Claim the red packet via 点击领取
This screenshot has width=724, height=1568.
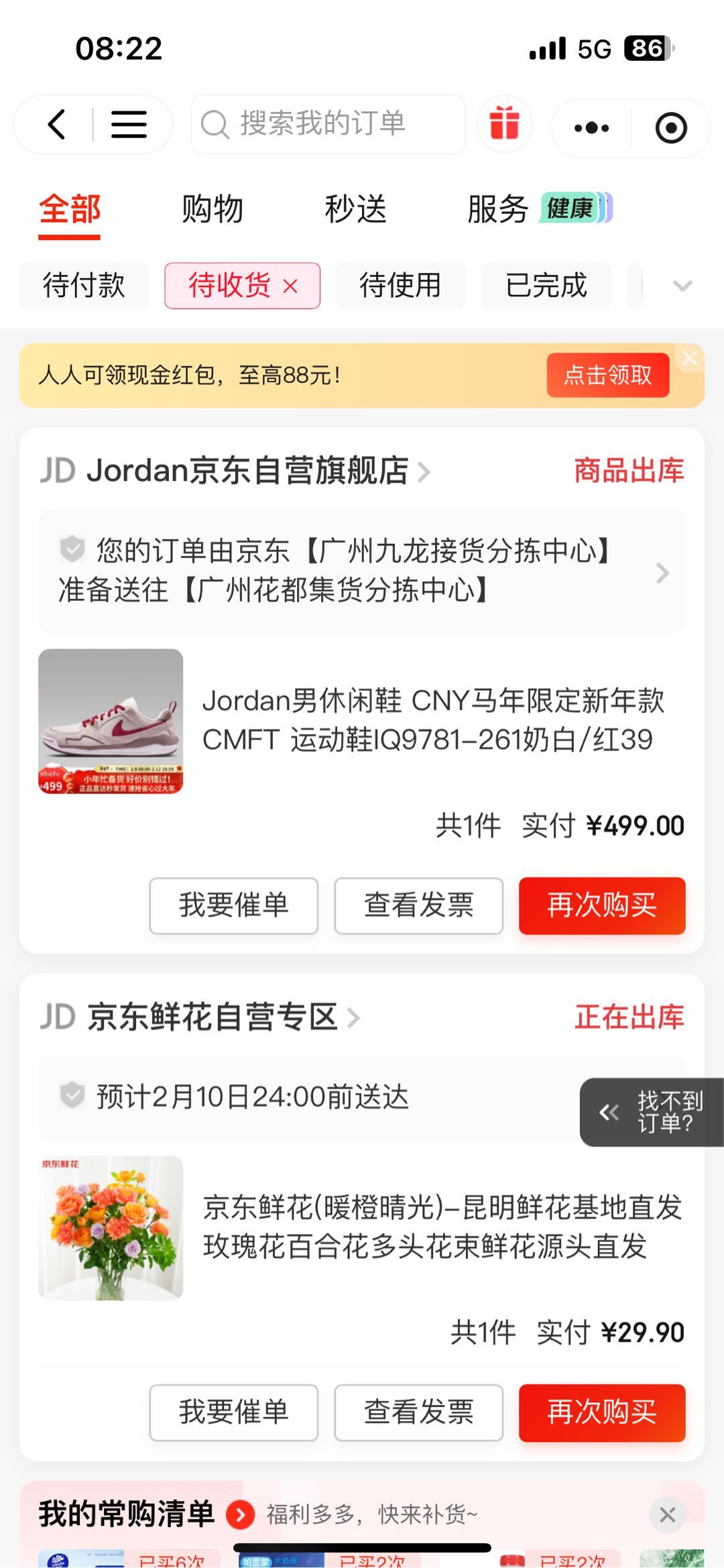click(x=607, y=375)
